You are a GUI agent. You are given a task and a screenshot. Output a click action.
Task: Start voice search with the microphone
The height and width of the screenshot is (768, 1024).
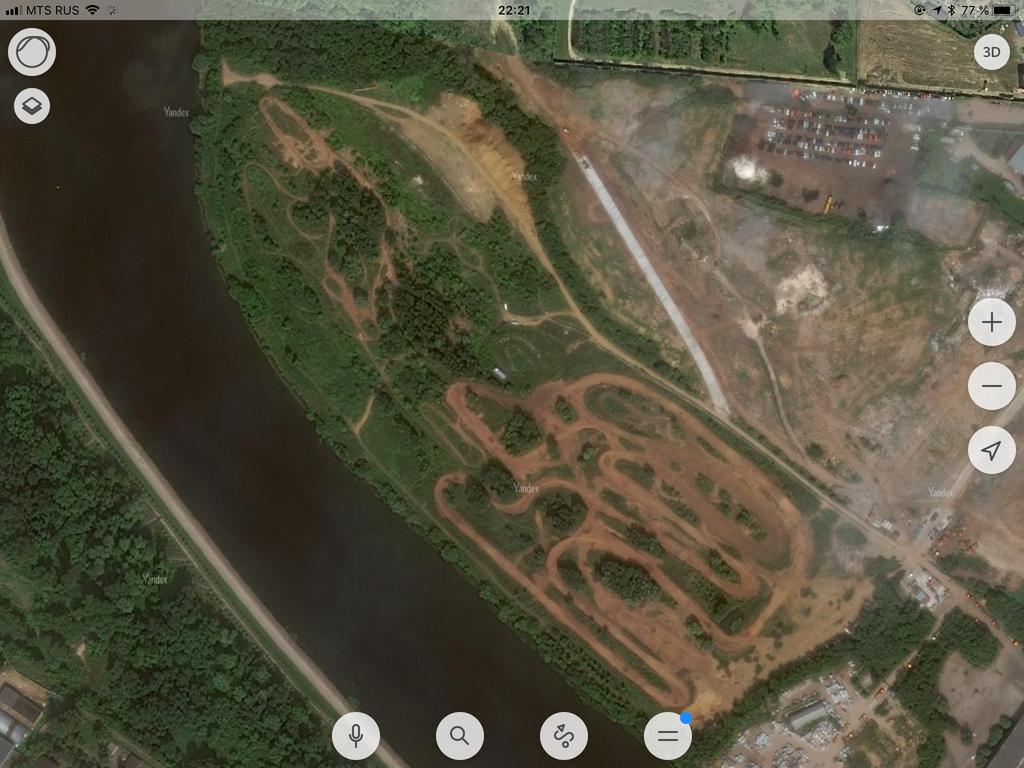[356, 737]
